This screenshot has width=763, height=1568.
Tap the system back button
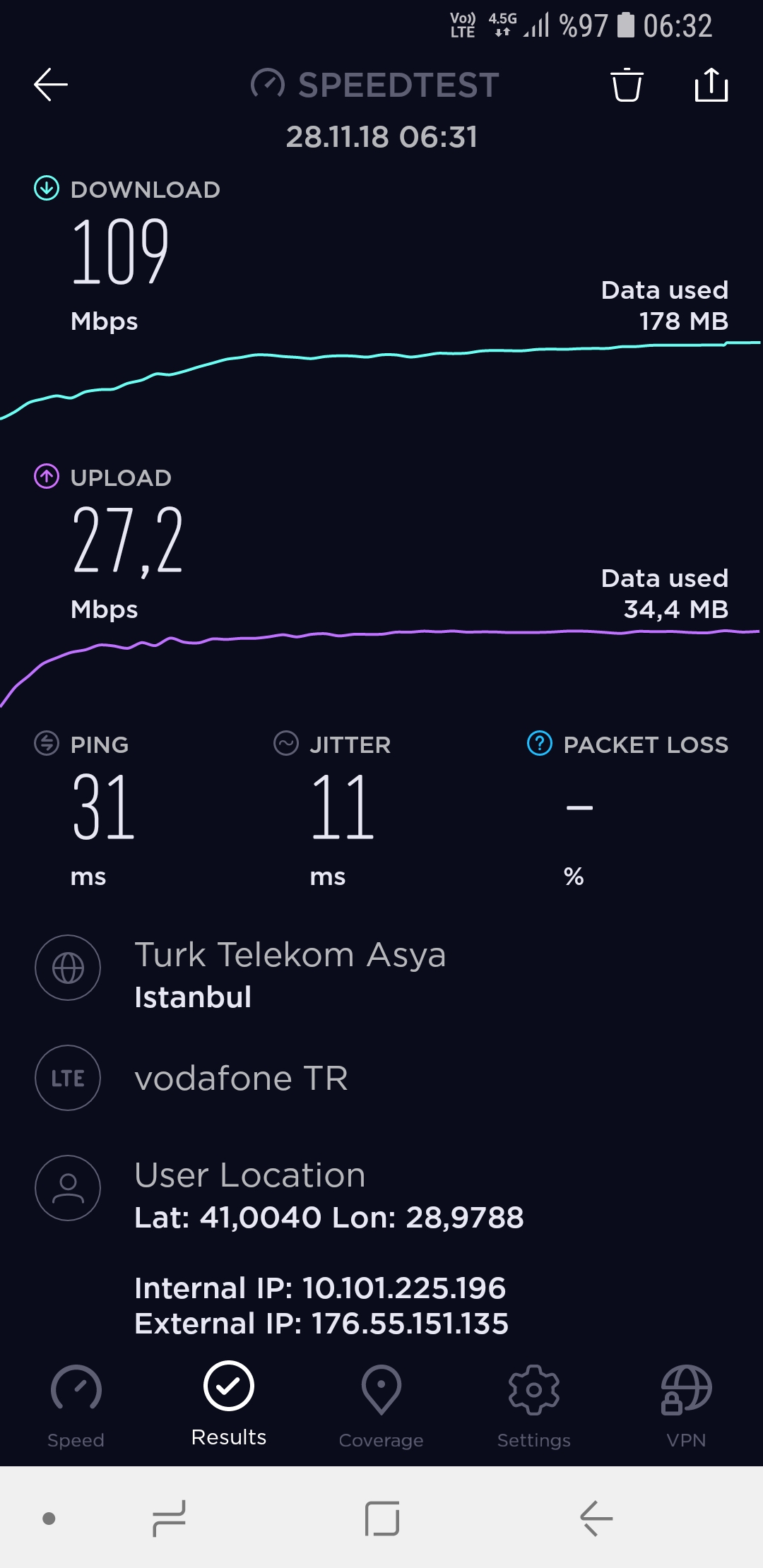point(596,1519)
